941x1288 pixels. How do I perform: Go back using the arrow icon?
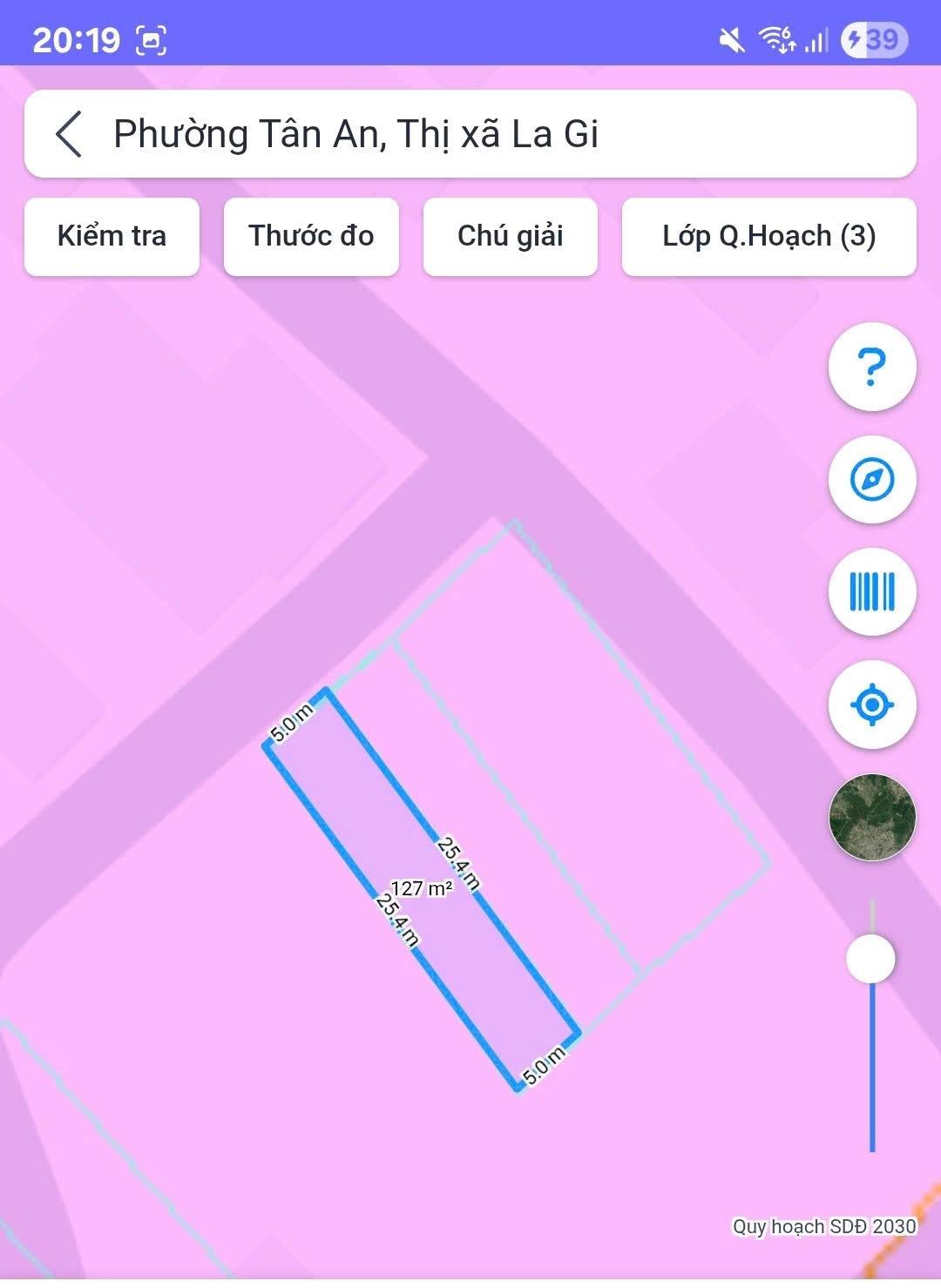[x=69, y=134]
